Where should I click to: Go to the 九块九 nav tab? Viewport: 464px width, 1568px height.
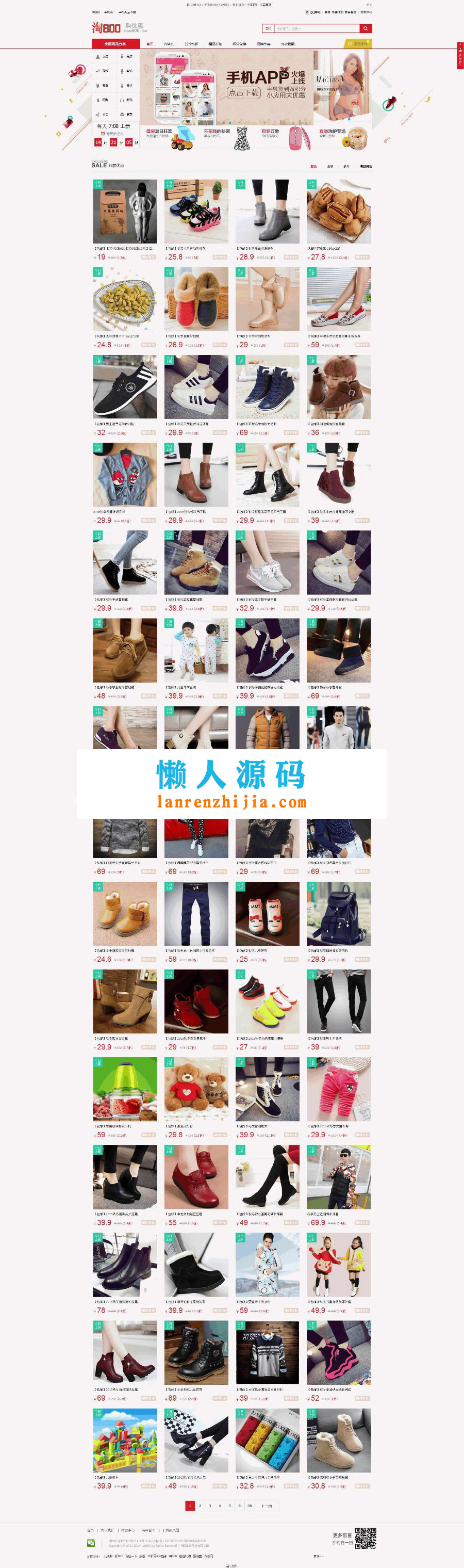[x=169, y=44]
